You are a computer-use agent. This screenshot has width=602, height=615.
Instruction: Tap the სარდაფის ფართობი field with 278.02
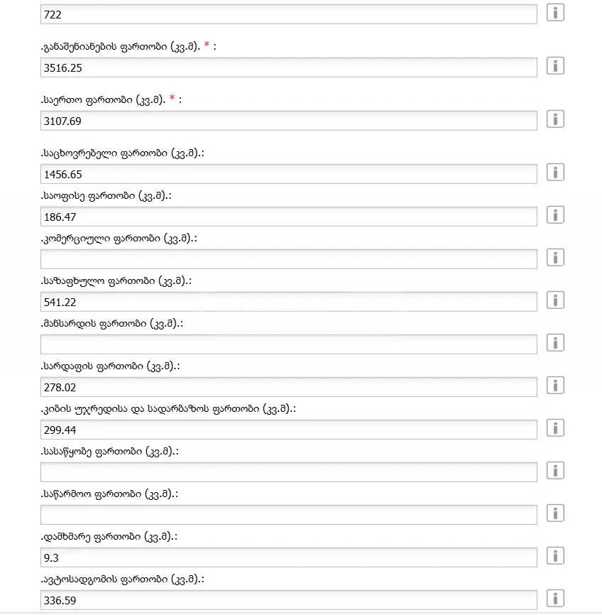click(288, 386)
